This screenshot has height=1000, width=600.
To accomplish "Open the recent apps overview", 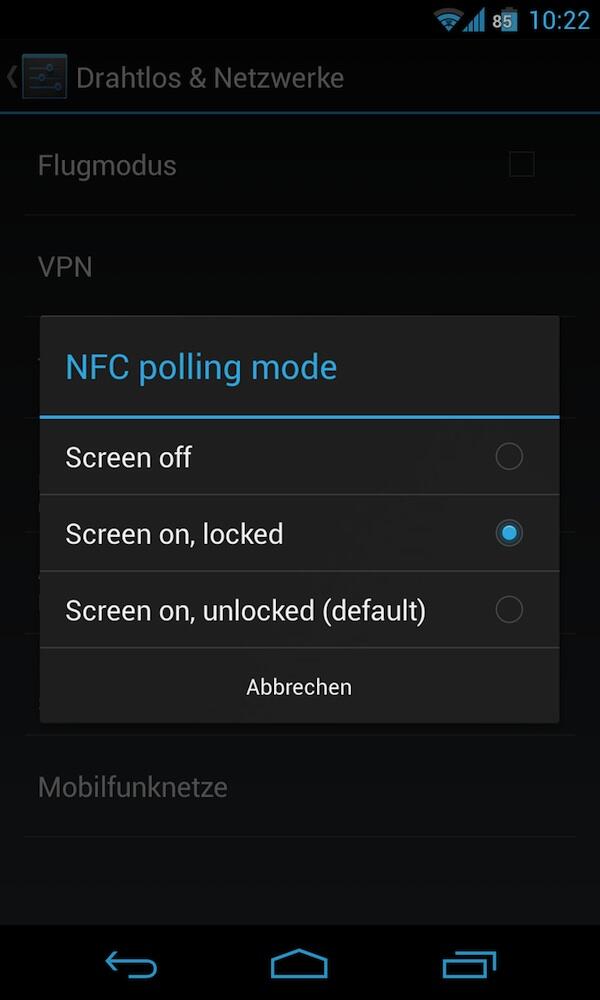I will [x=469, y=964].
